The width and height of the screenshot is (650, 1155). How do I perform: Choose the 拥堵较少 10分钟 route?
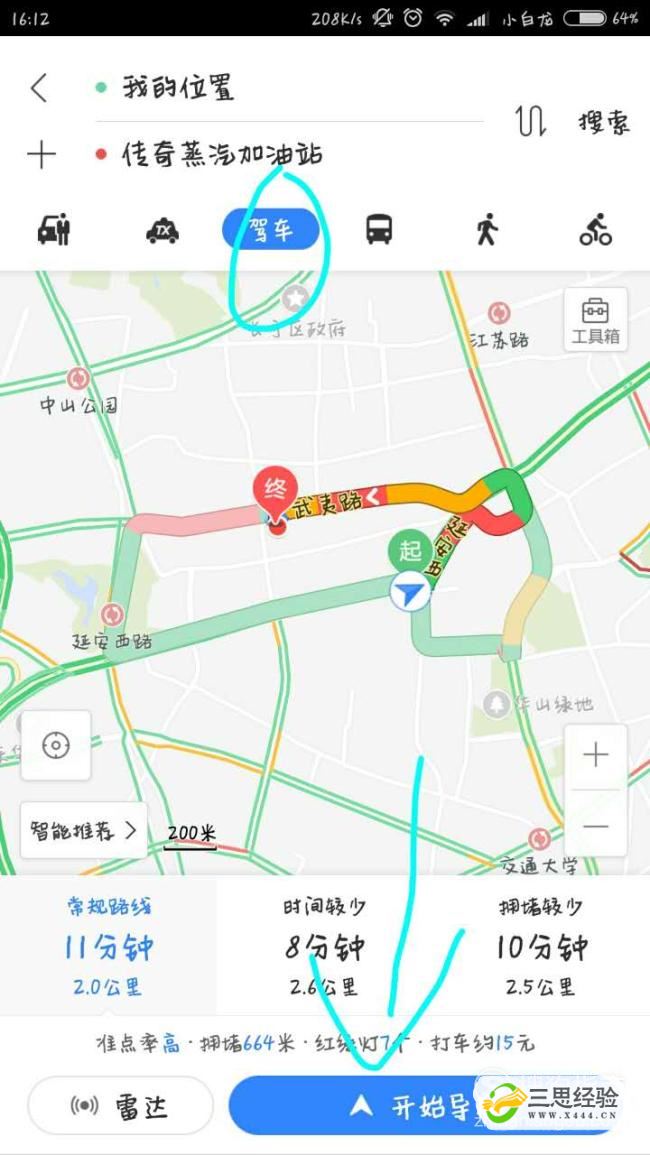(x=541, y=946)
